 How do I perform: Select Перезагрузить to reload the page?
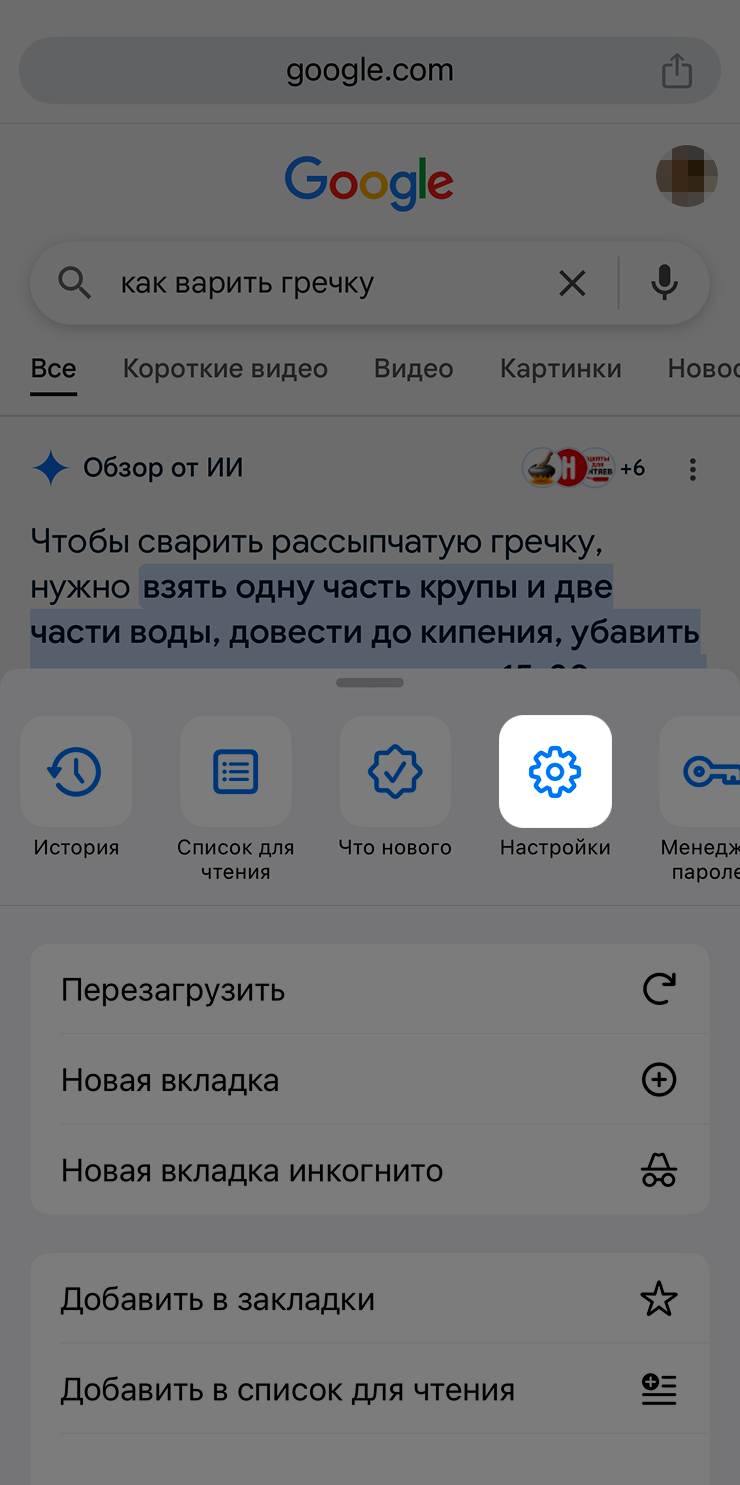click(370, 990)
